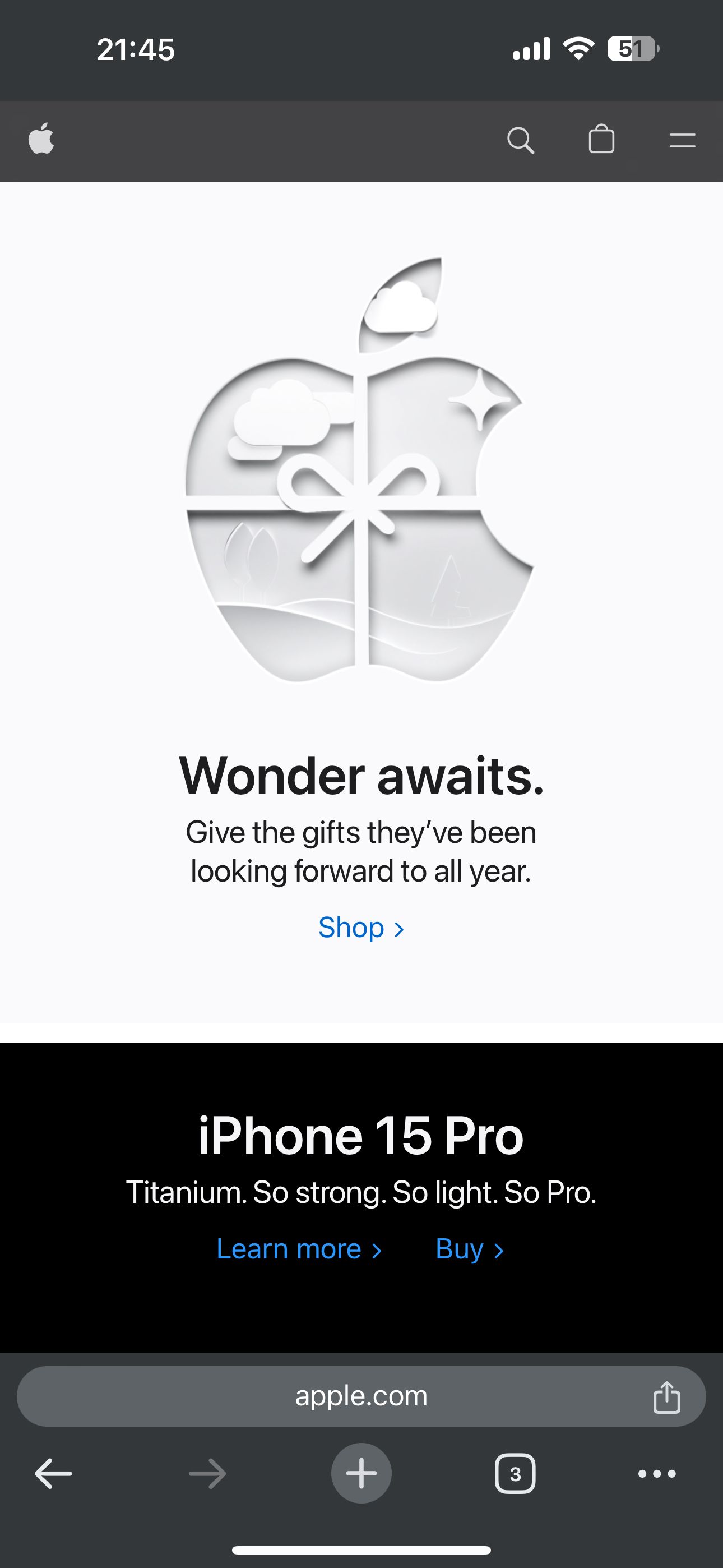Share this page from the address bar
Image resolution: width=723 pixels, height=1568 pixels.
[666, 1397]
